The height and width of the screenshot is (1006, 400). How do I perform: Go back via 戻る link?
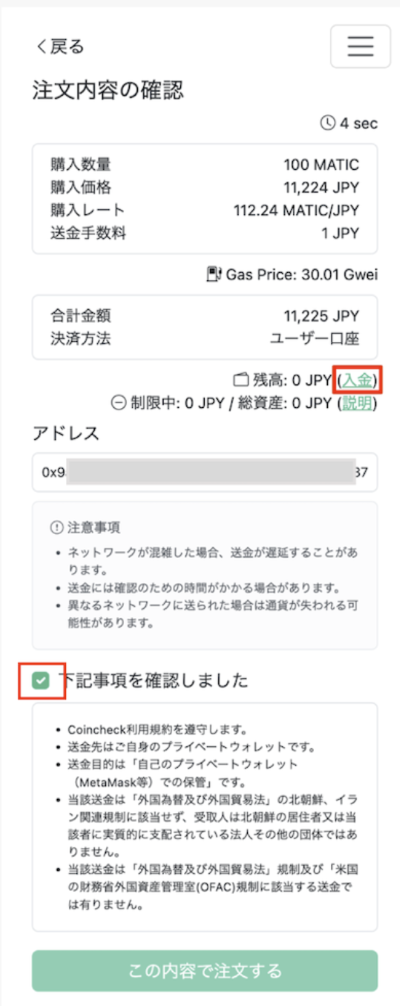coord(60,46)
